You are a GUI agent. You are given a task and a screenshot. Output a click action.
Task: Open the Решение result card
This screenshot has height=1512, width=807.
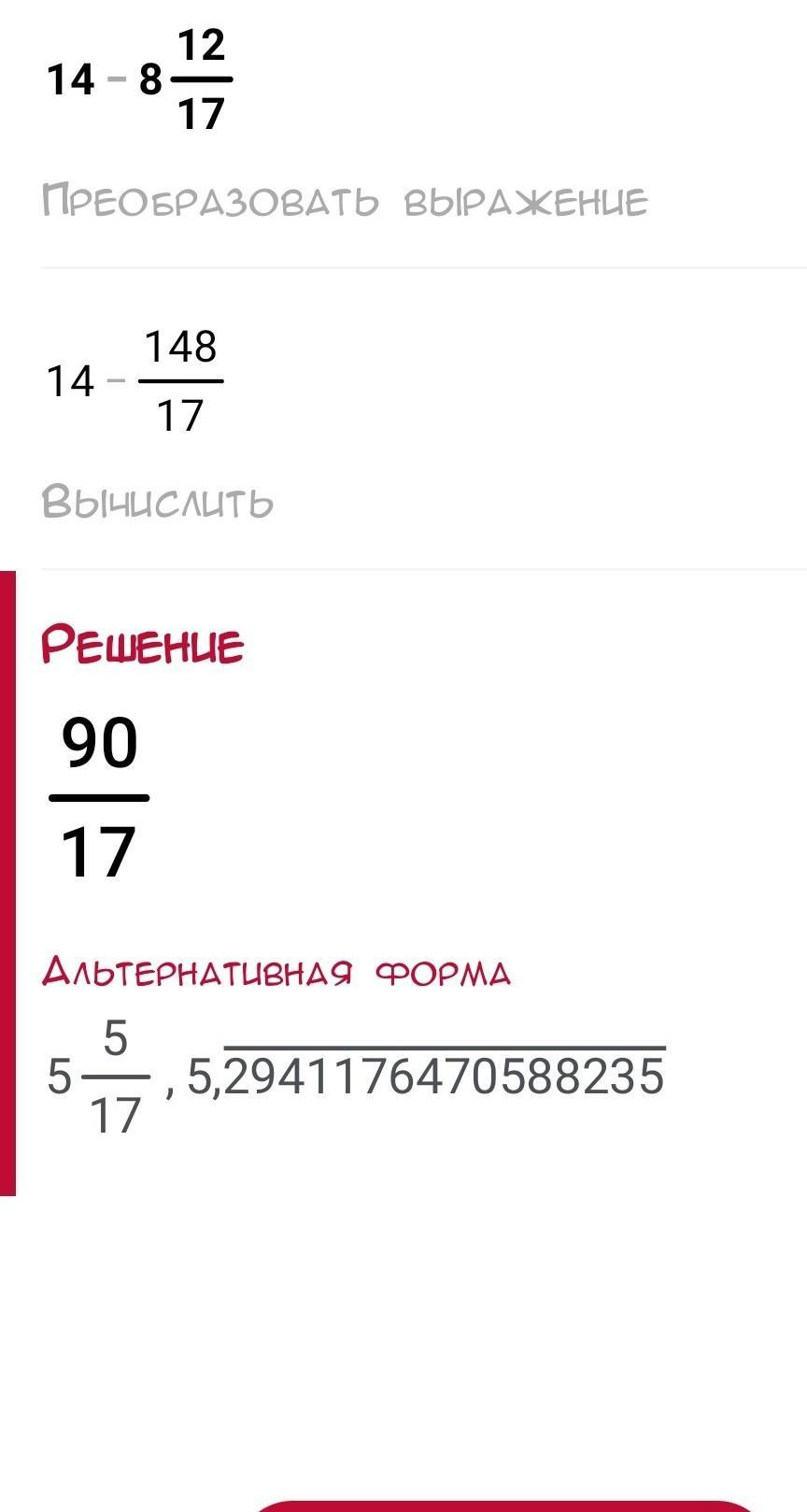pos(411,883)
